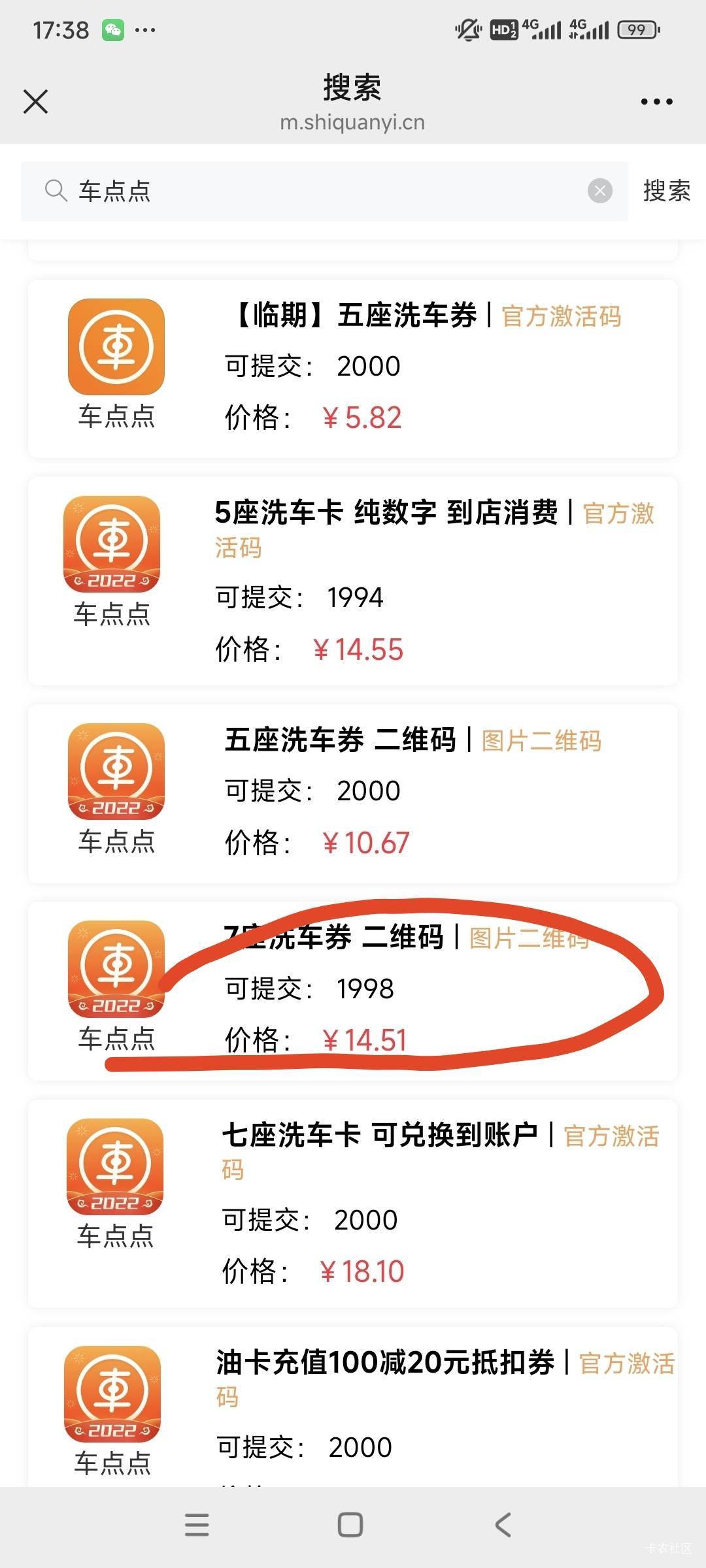Image resolution: width=706 pixels, height=1568 pixels.
Task: Tap the search field containing 车点点
Action: [324, 191]
